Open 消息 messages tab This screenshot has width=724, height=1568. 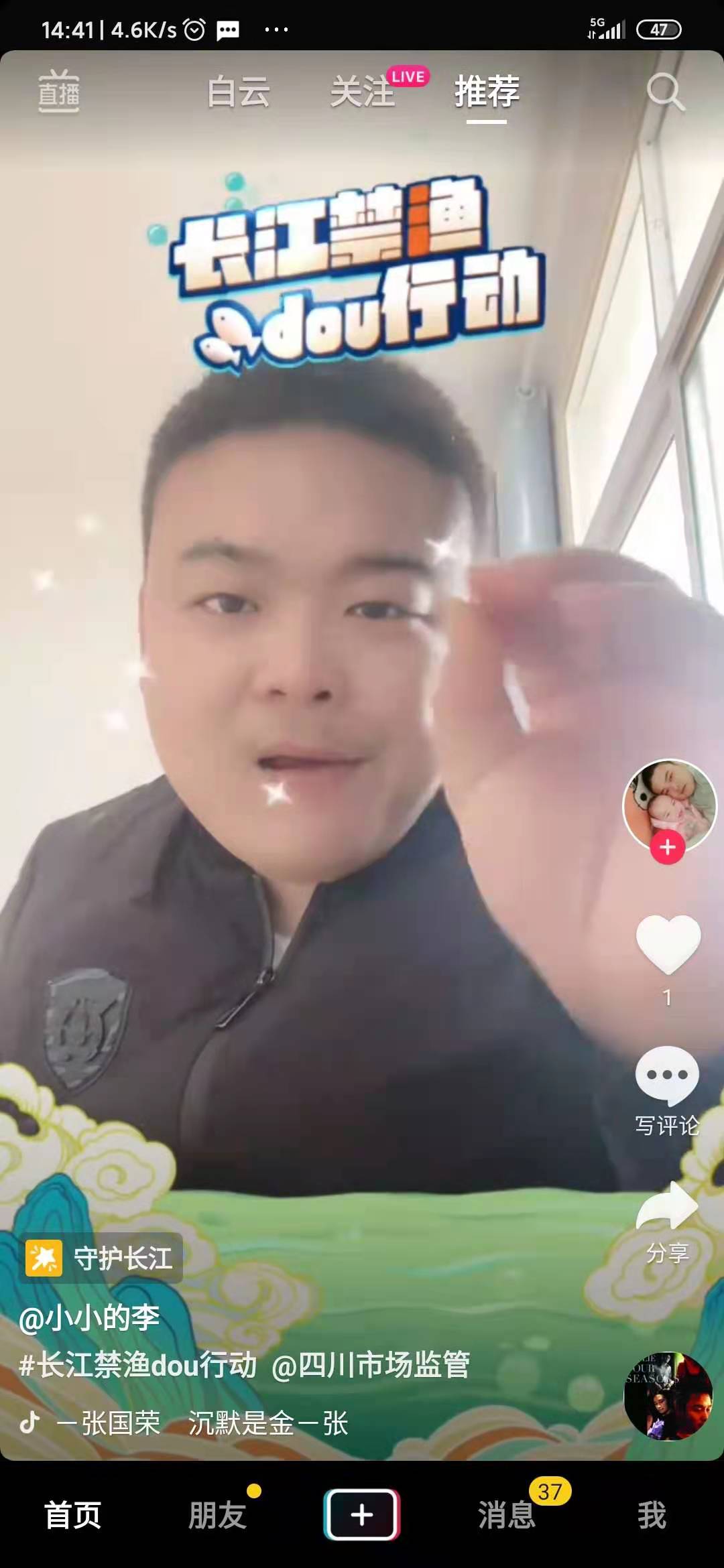click(x=507, y=1515)
